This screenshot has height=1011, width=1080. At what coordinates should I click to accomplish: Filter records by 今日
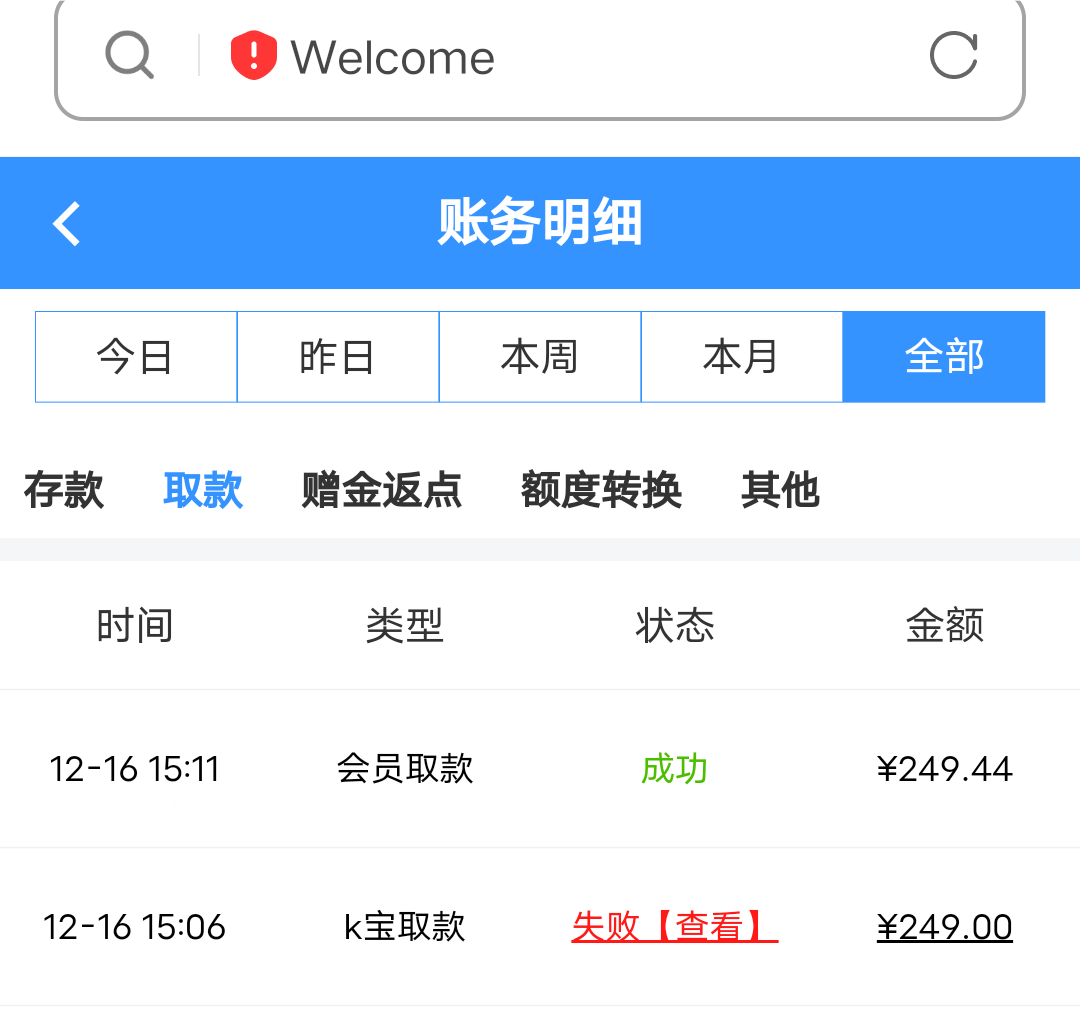(136, 357)
